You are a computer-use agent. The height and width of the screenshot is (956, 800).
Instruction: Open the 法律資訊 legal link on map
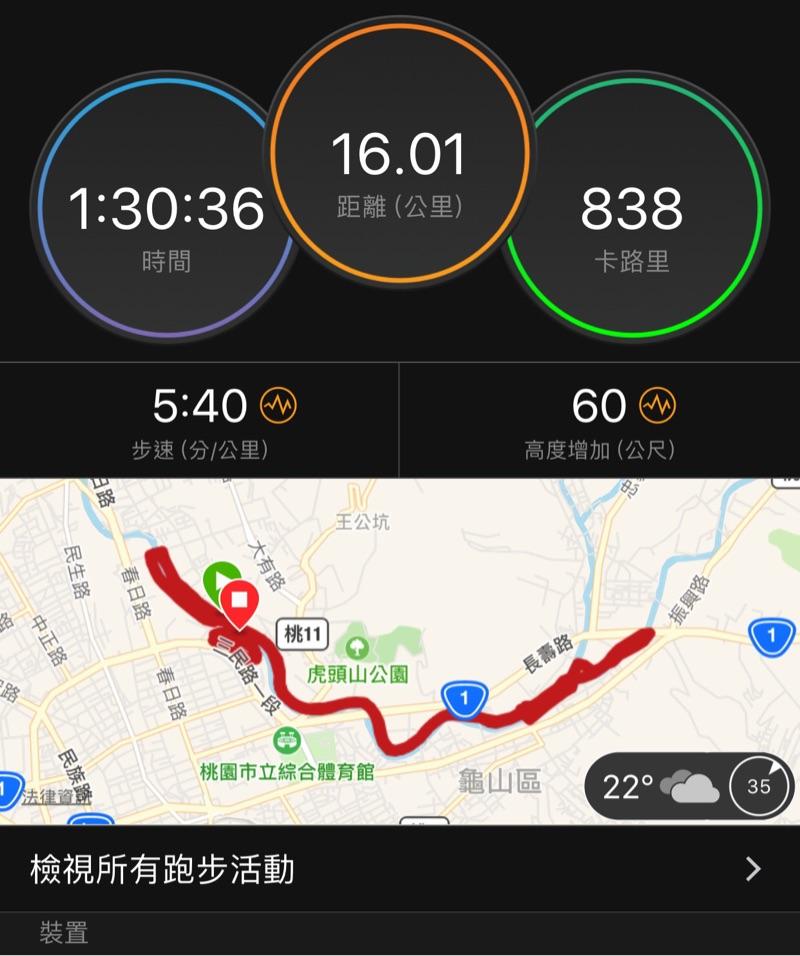pyautogui.click(x=56, y=795)
